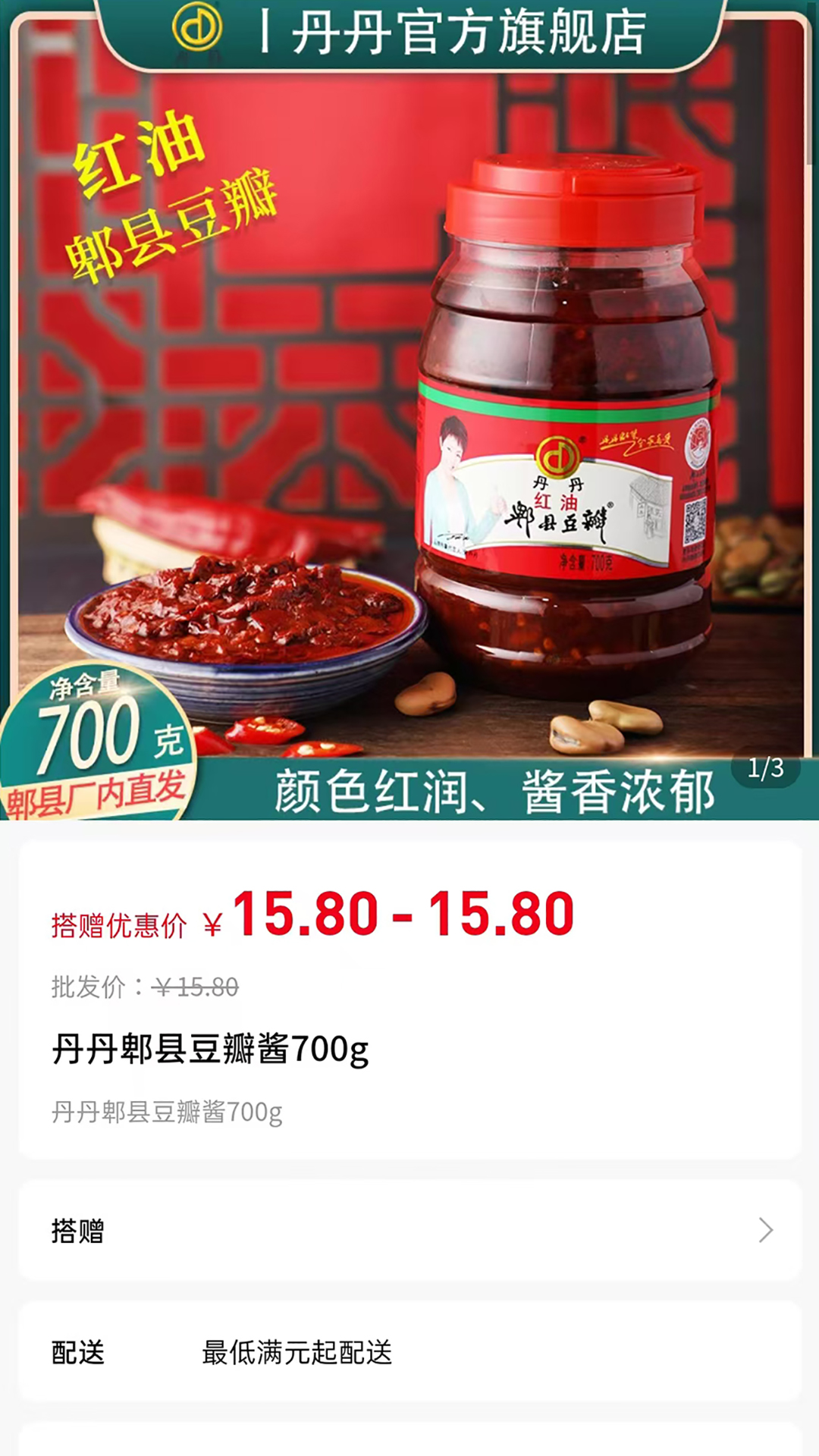Viewport: 819px width, 1456px height.
Task: Open the 配送 delivery info row
Action: 409,1352
